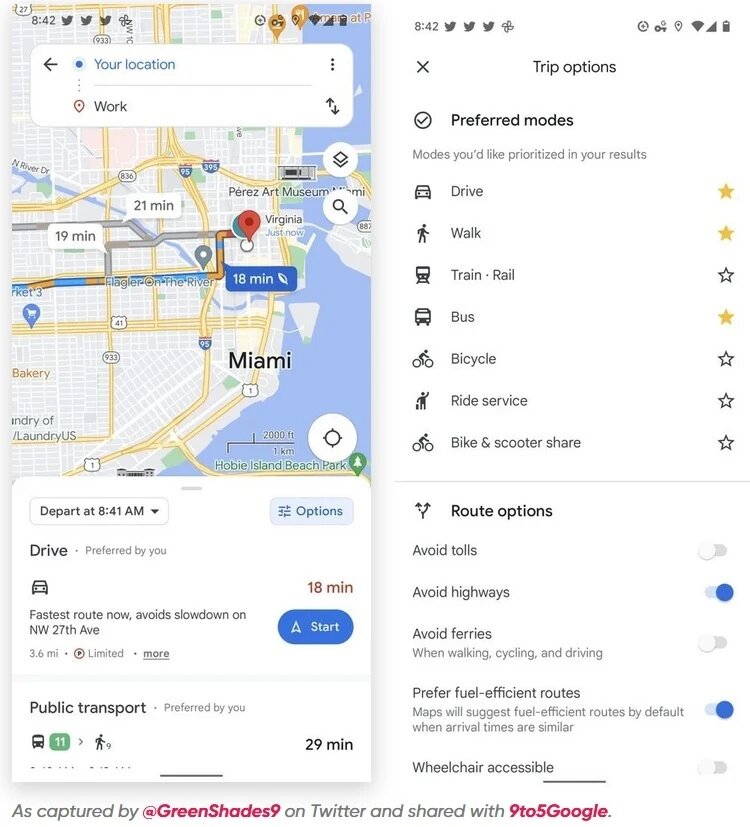Center the map on my location
This screenshot has height=827, width=750.
(x=332, y=438)
